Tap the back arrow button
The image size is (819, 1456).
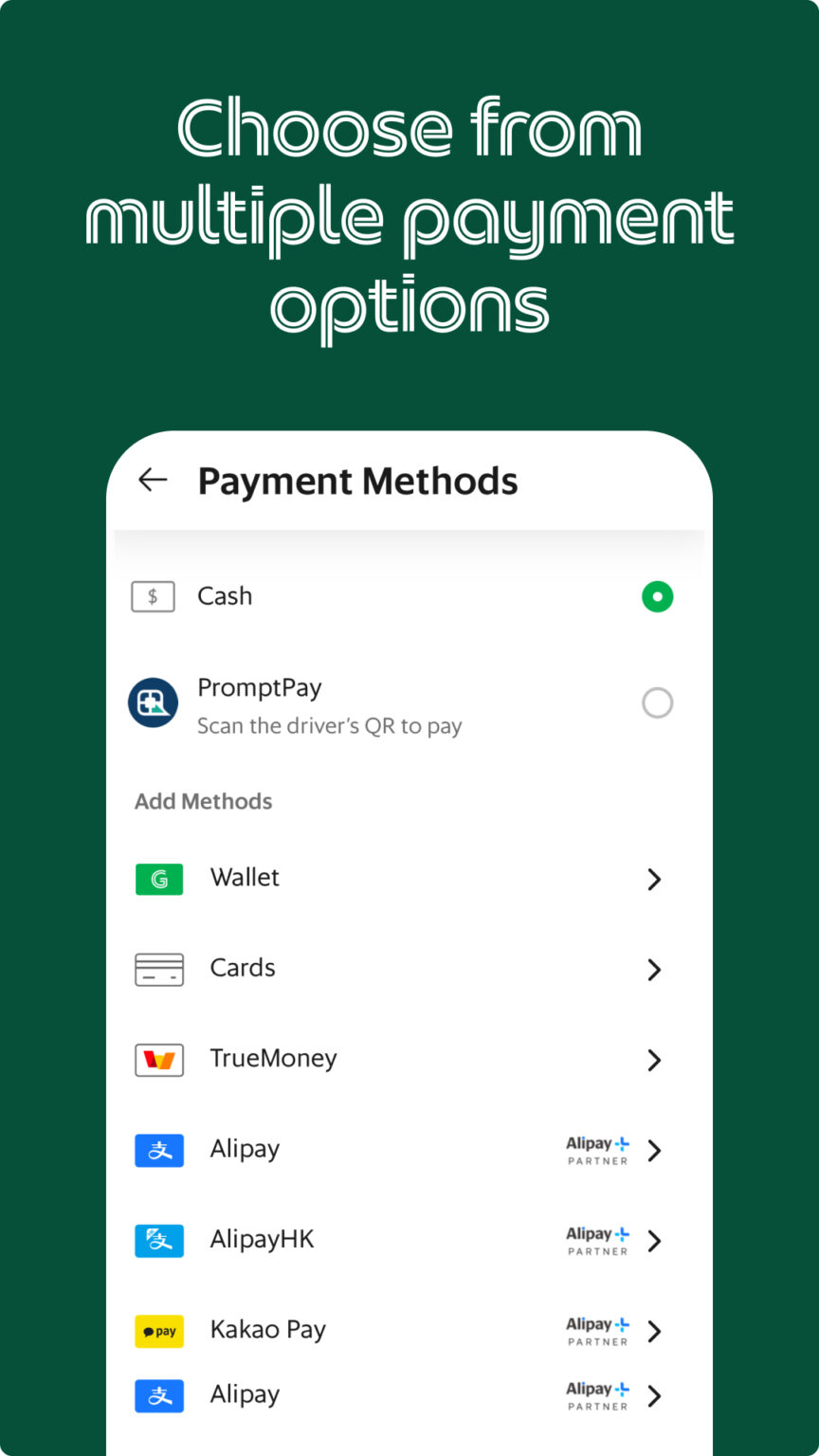[152, 480]
